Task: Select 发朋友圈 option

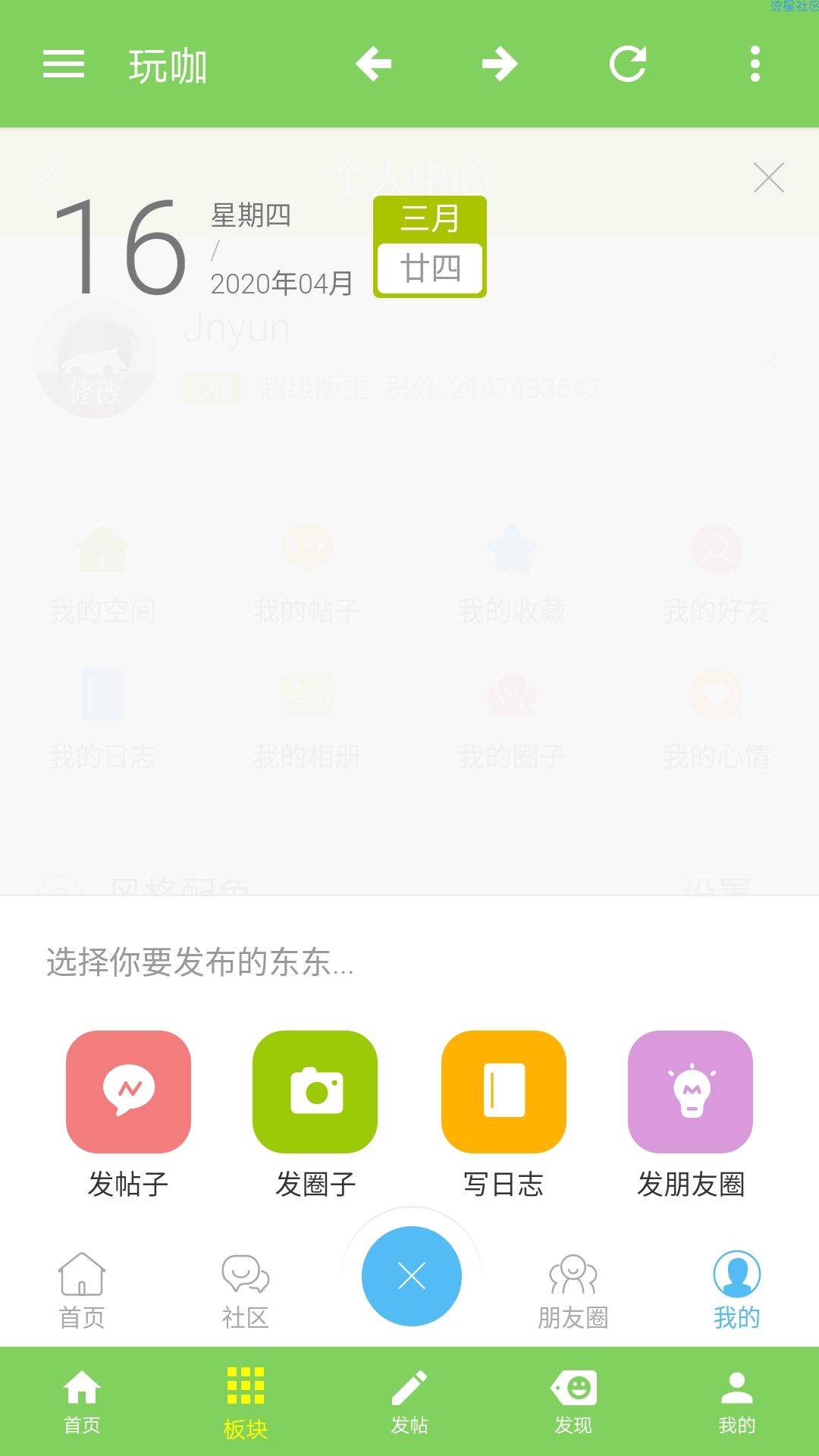Action: point(690,1092)
